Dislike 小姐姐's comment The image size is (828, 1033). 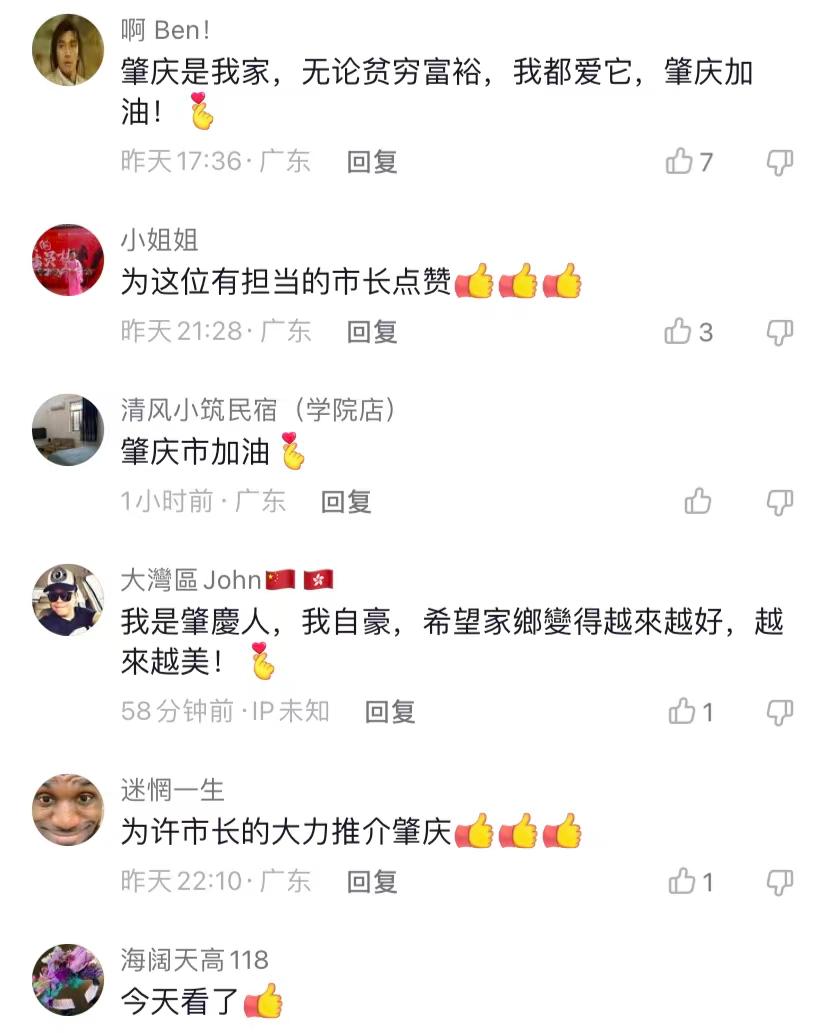[x=780, y=332]
